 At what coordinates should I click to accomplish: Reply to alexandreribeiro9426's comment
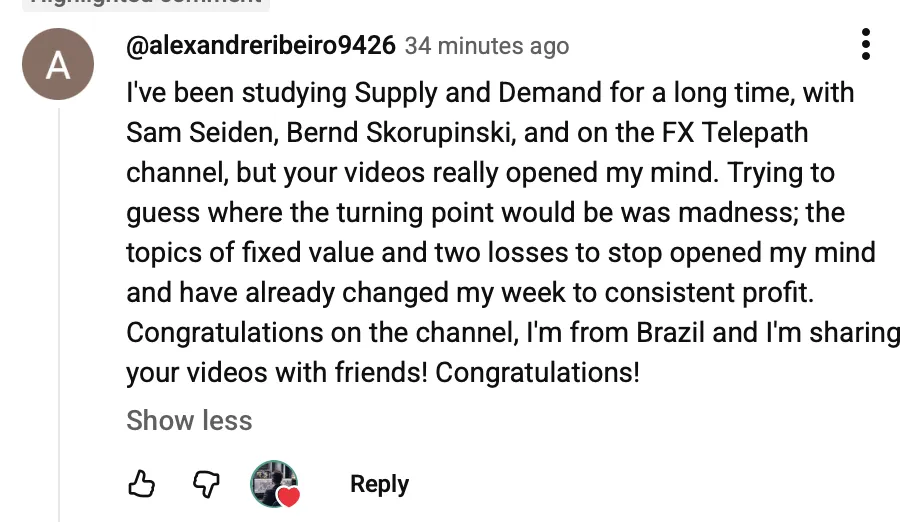pyautogui.click(x=379, y=484)
